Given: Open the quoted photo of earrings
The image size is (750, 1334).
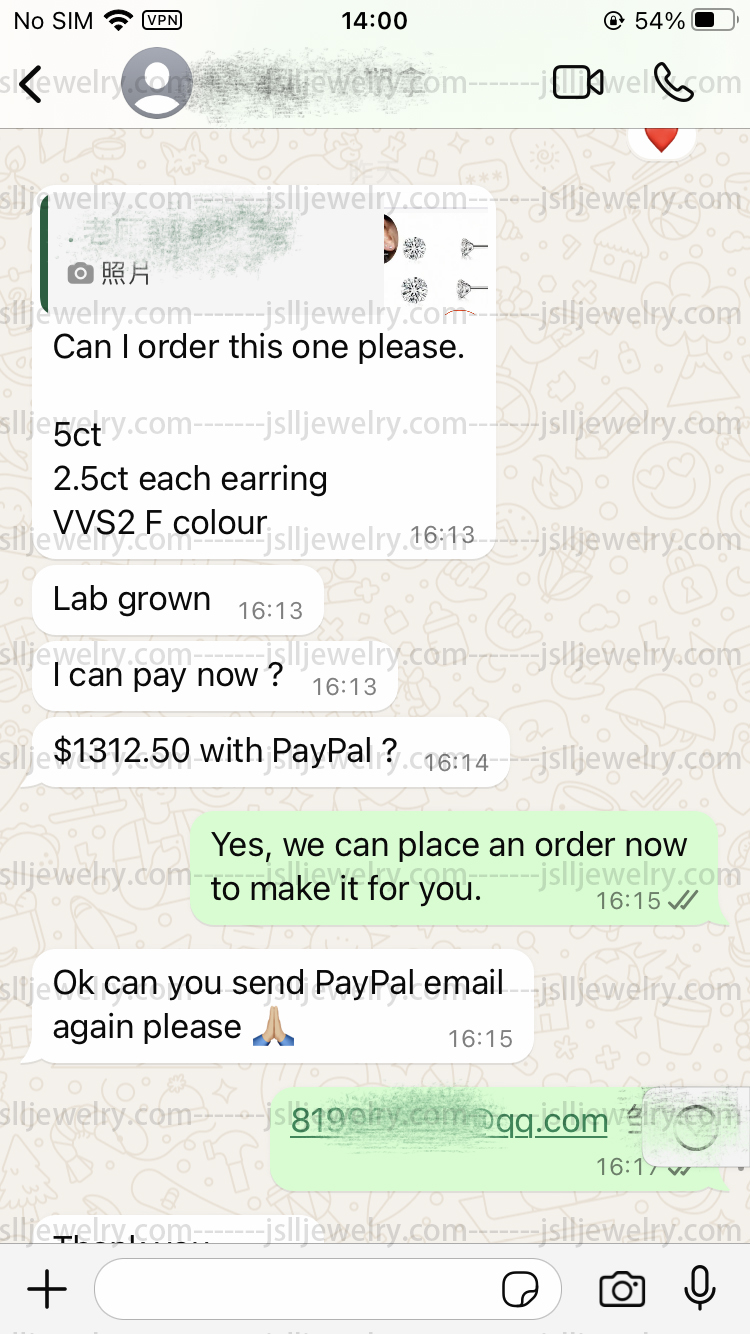Looking at the screenshot, I should pyautogui.click(x=438, y=258).
